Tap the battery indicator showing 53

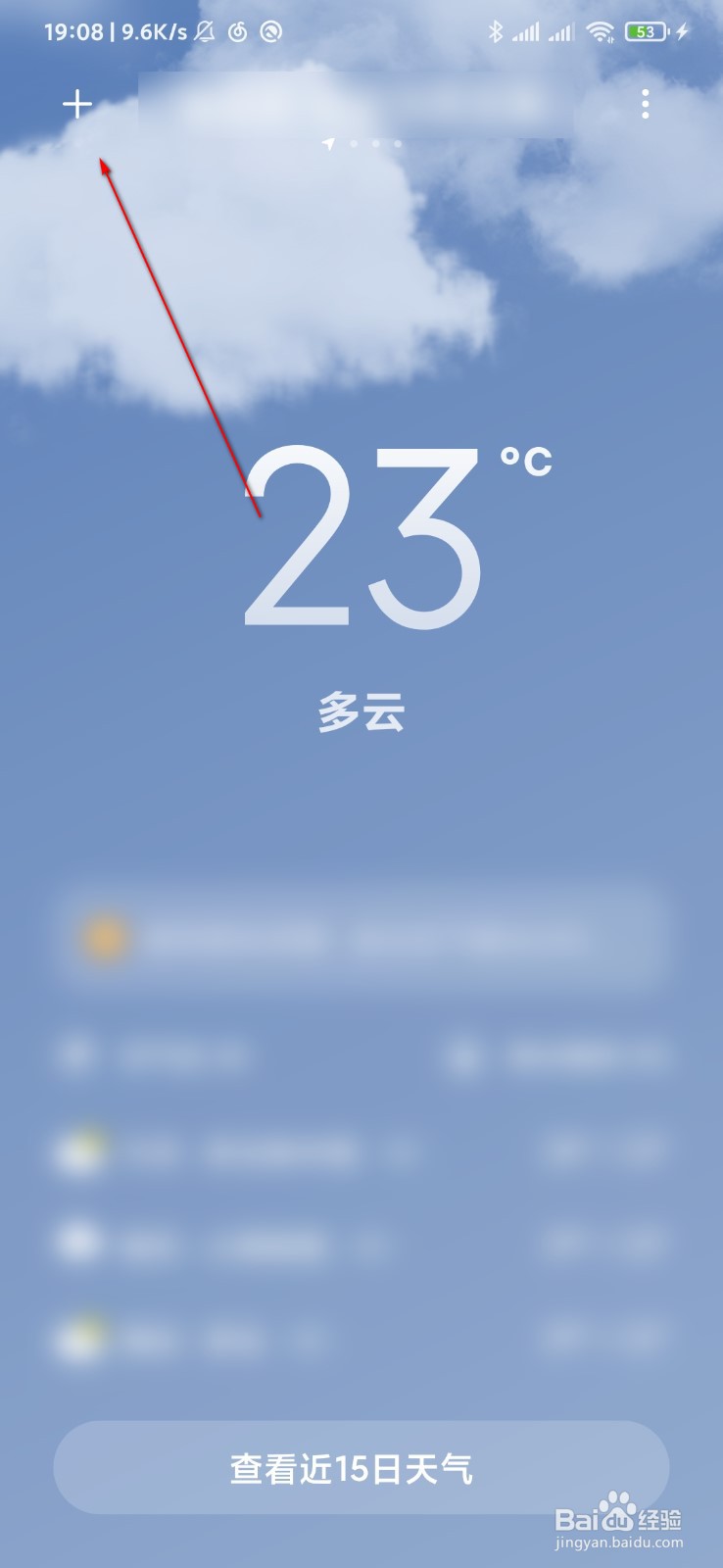[x=645, y=31]
